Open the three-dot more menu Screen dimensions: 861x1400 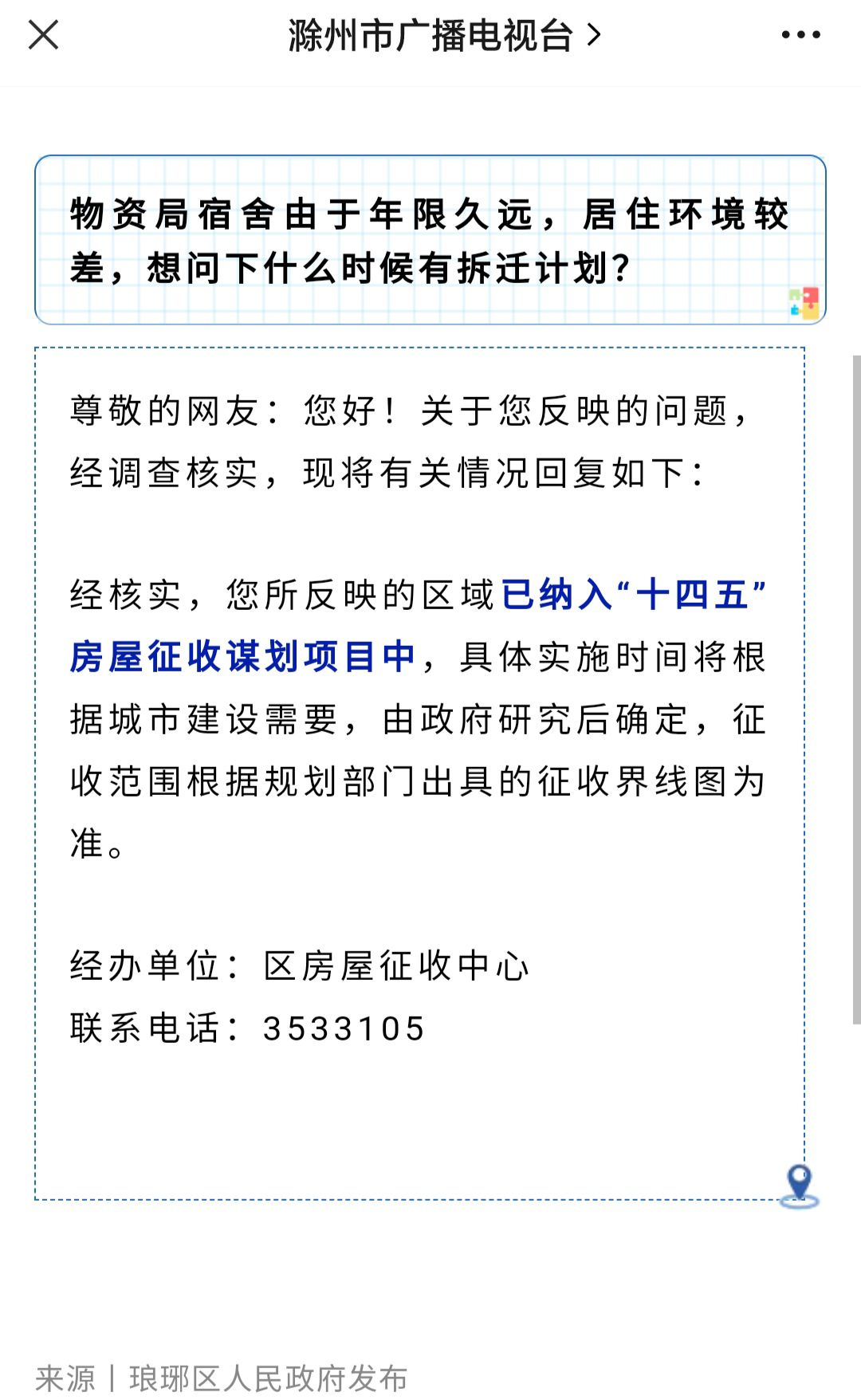pos(800,35)
